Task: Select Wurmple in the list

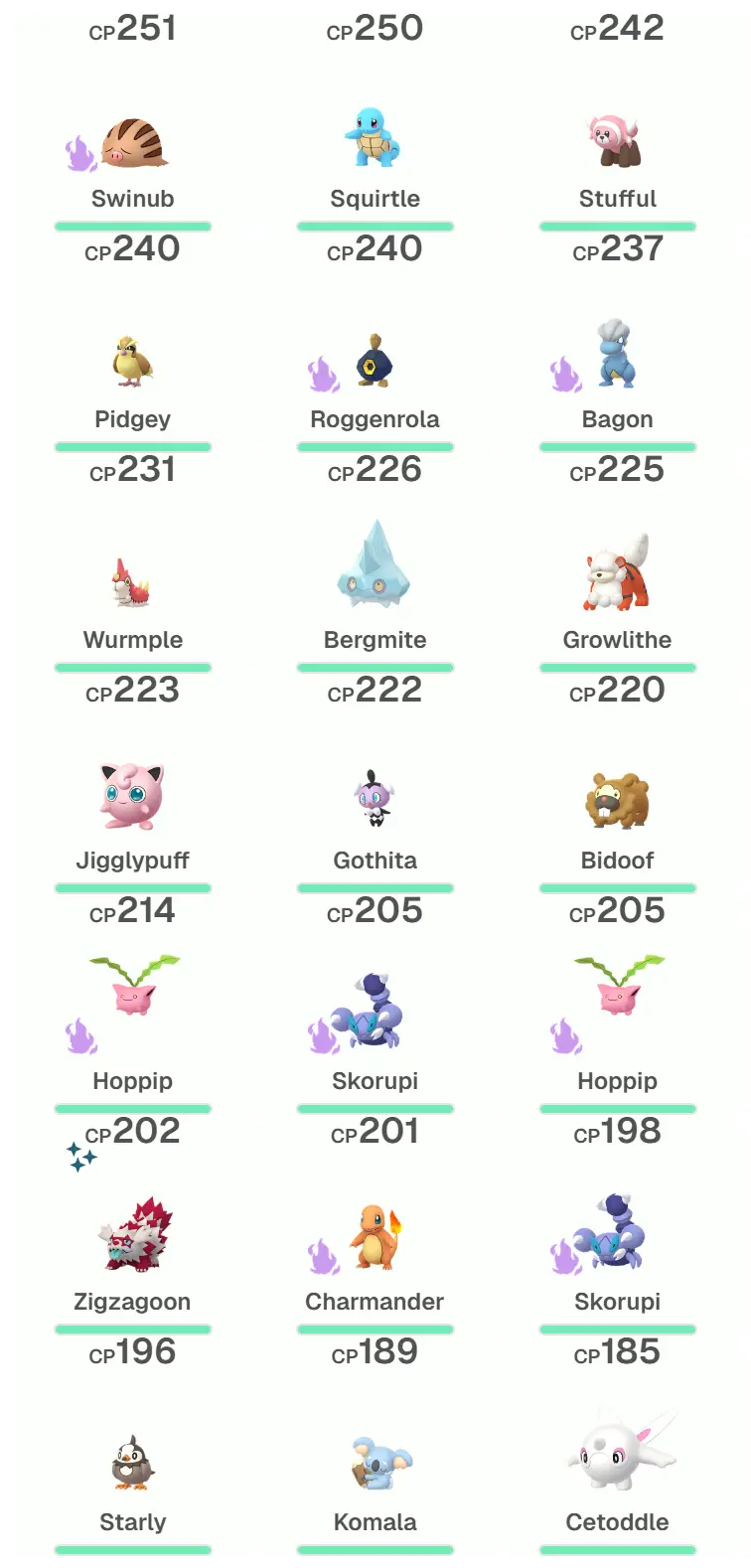Action: click(x=132, y=605)
